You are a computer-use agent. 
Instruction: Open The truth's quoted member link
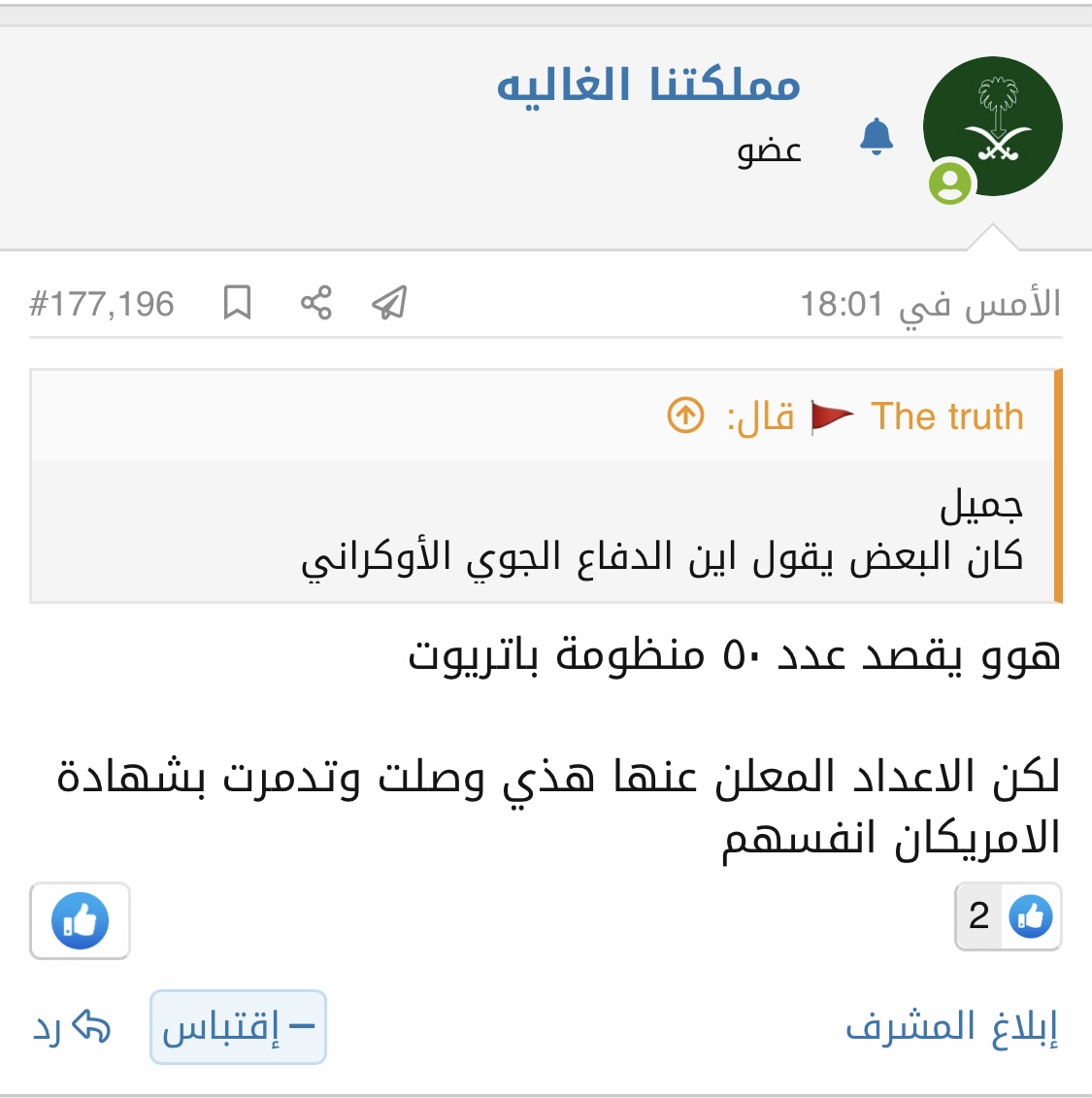946,416
